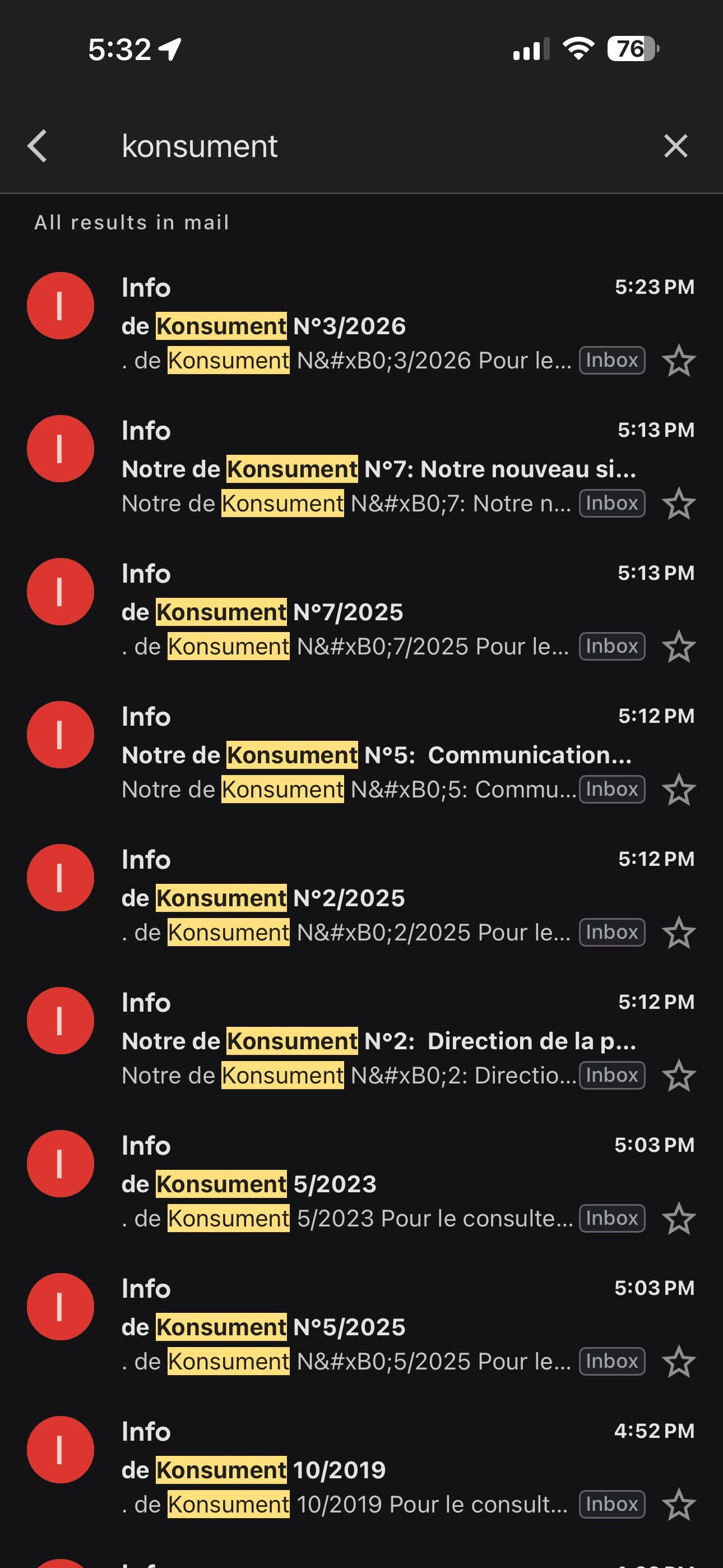Image resolution: width=723 pixels, height=1568 pixels.
Task: Clear the konsument search query
Action: (x=675, y=146)
